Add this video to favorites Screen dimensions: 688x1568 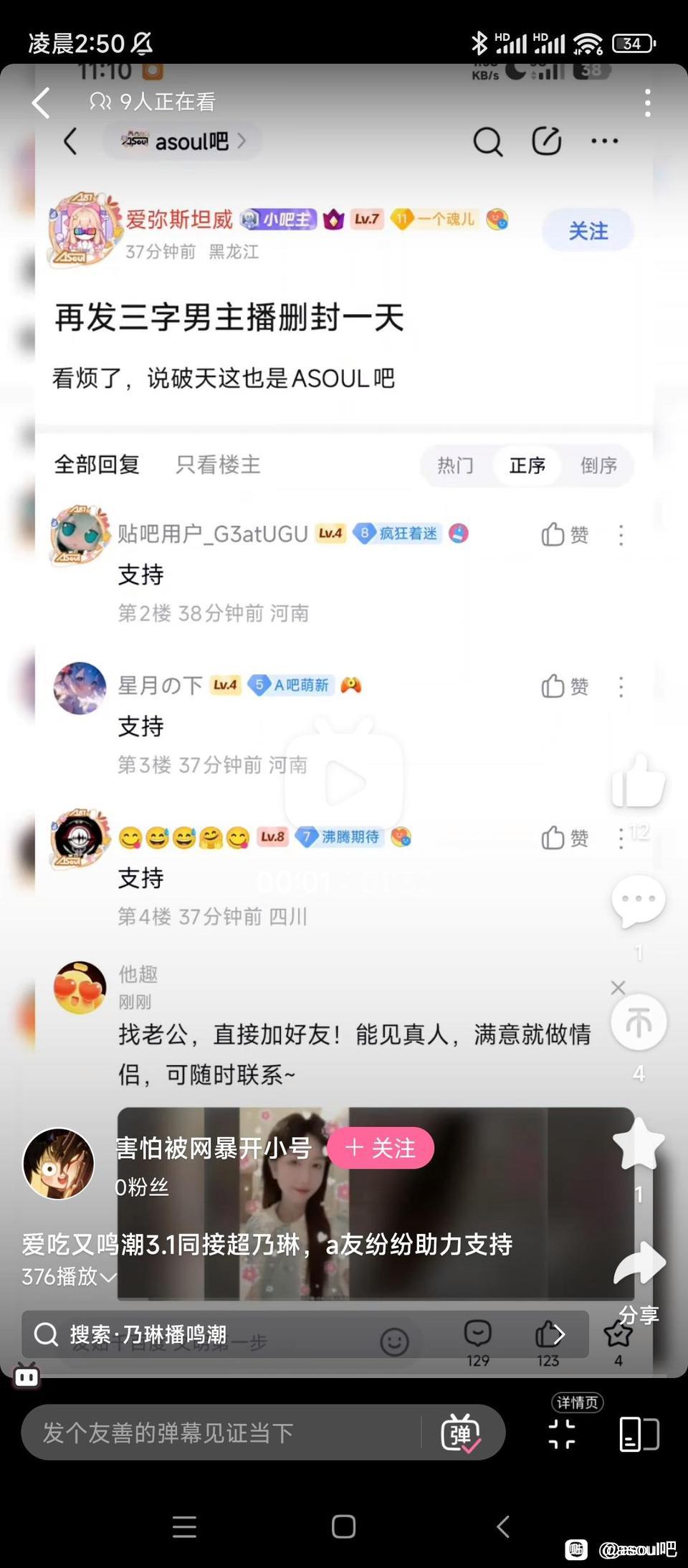pyautogui.click(x=638, y=1143)
